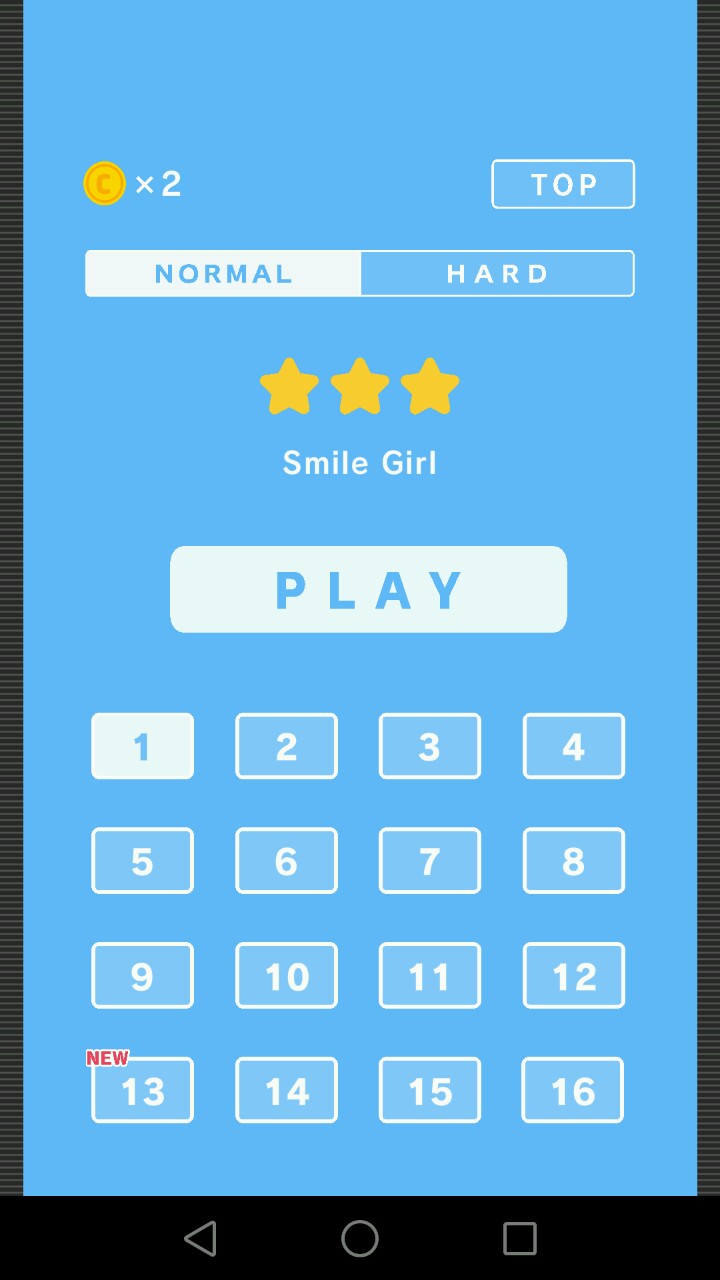Choose level 6
Image resolution: width=720 pixels, height=1280 pixels.
pyautogui.click(x=286, y=861)
